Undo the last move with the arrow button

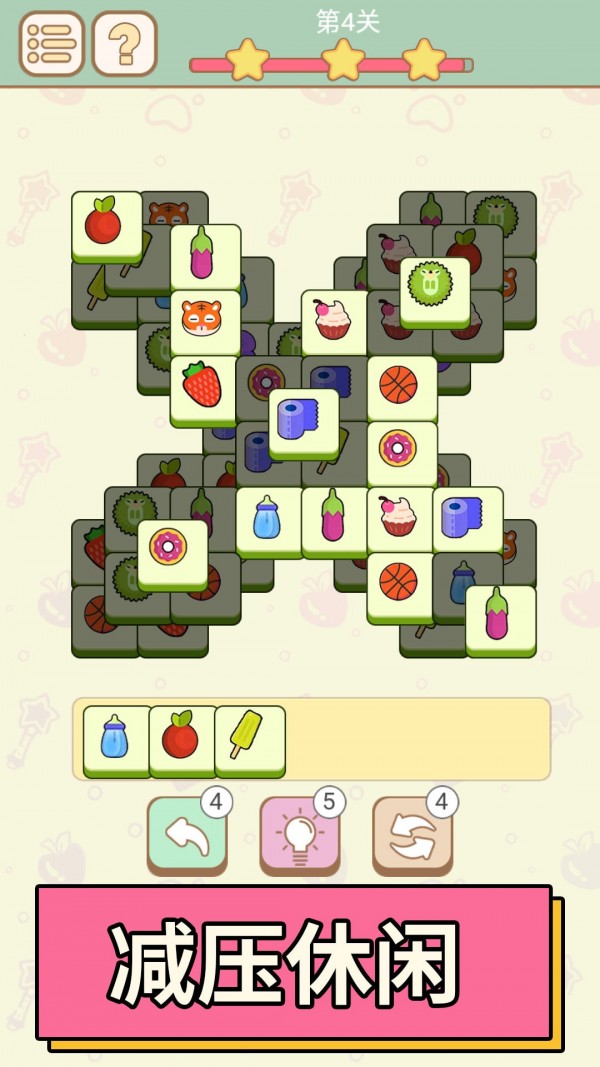point(187,833)
